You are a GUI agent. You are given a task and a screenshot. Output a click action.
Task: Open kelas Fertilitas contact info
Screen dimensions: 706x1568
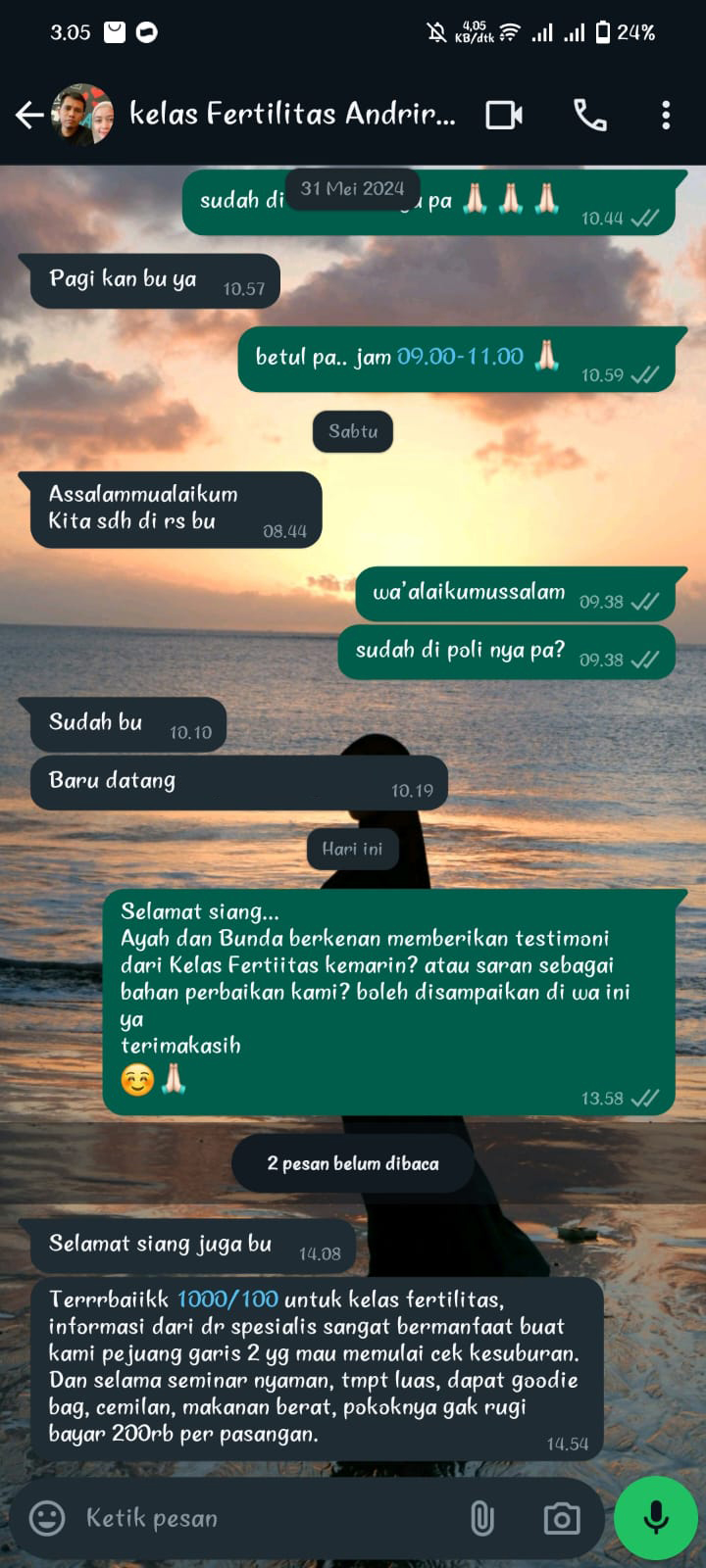[x=292, y=115]
